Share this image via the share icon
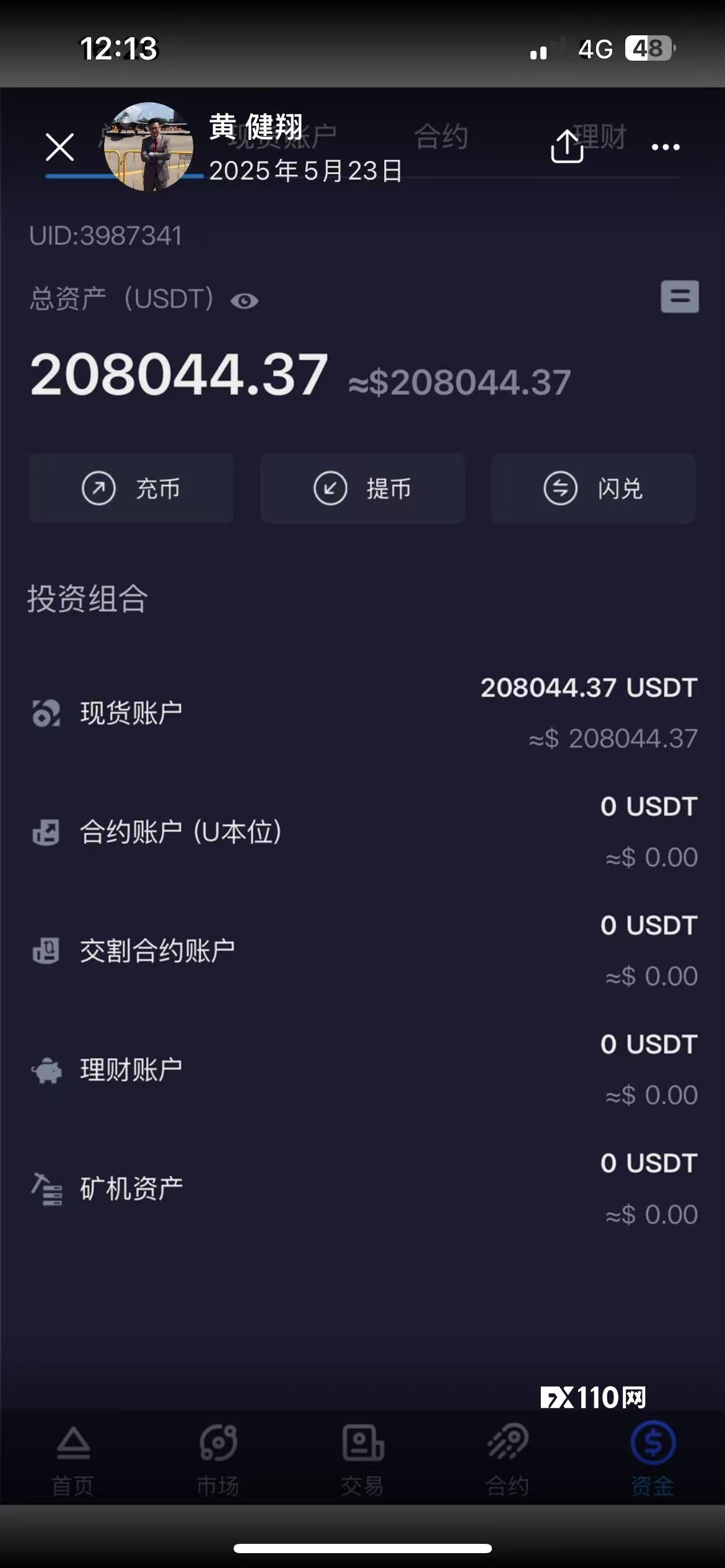This screenshot has width=725, height=1568. click(x=567, y=147)
